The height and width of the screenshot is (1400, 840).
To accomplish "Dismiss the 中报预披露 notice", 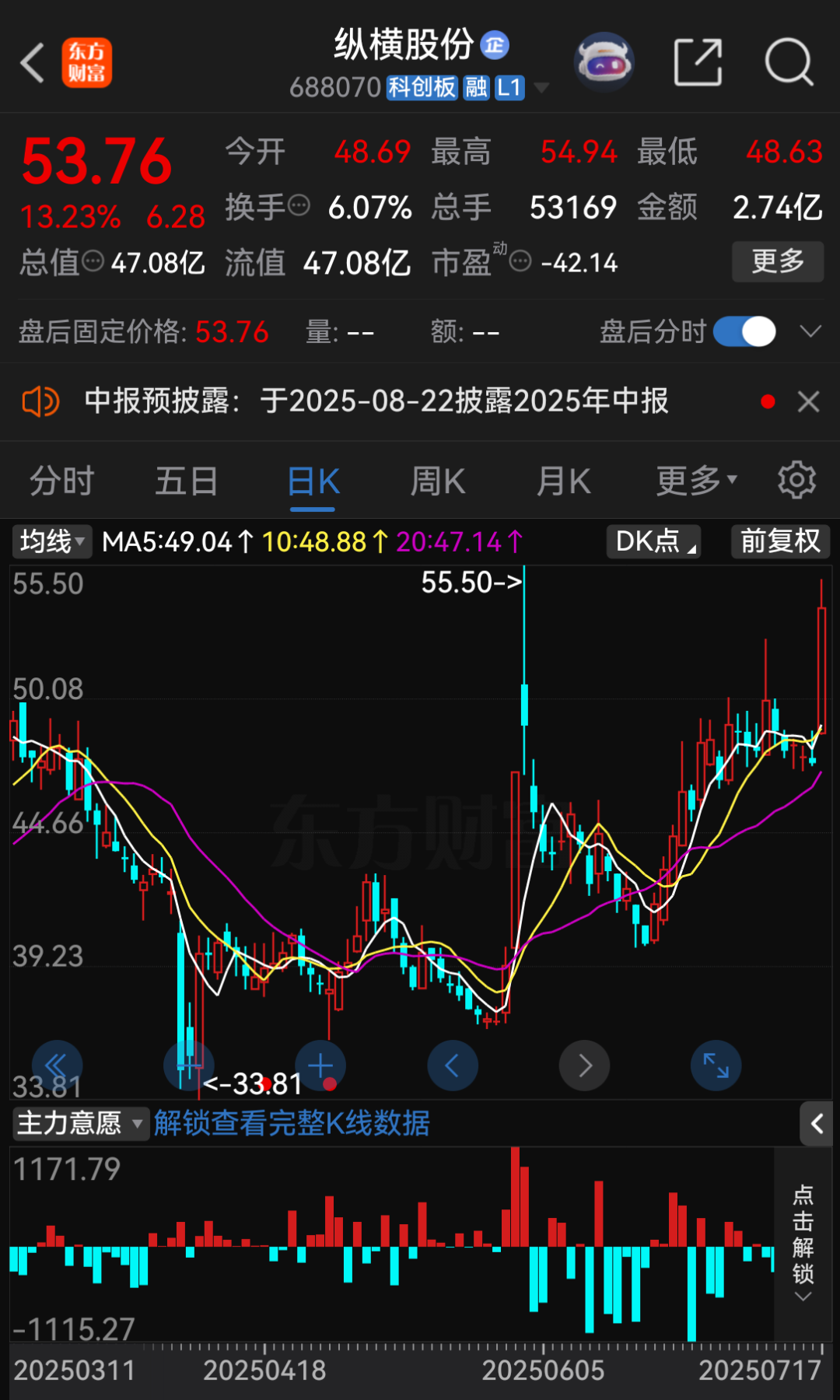I will pyautogui.click(x=809, y=402).
